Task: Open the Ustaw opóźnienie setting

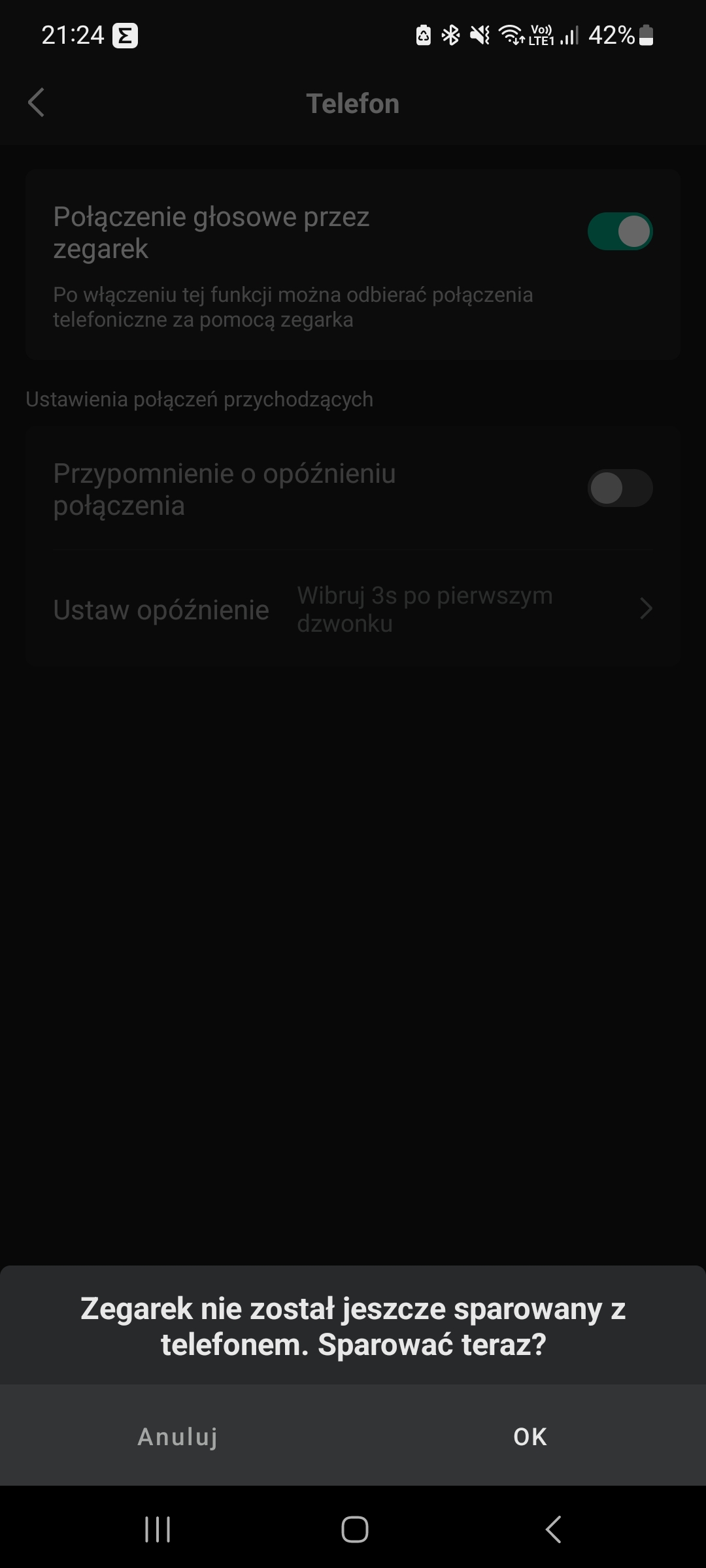Action: (353, 609)
